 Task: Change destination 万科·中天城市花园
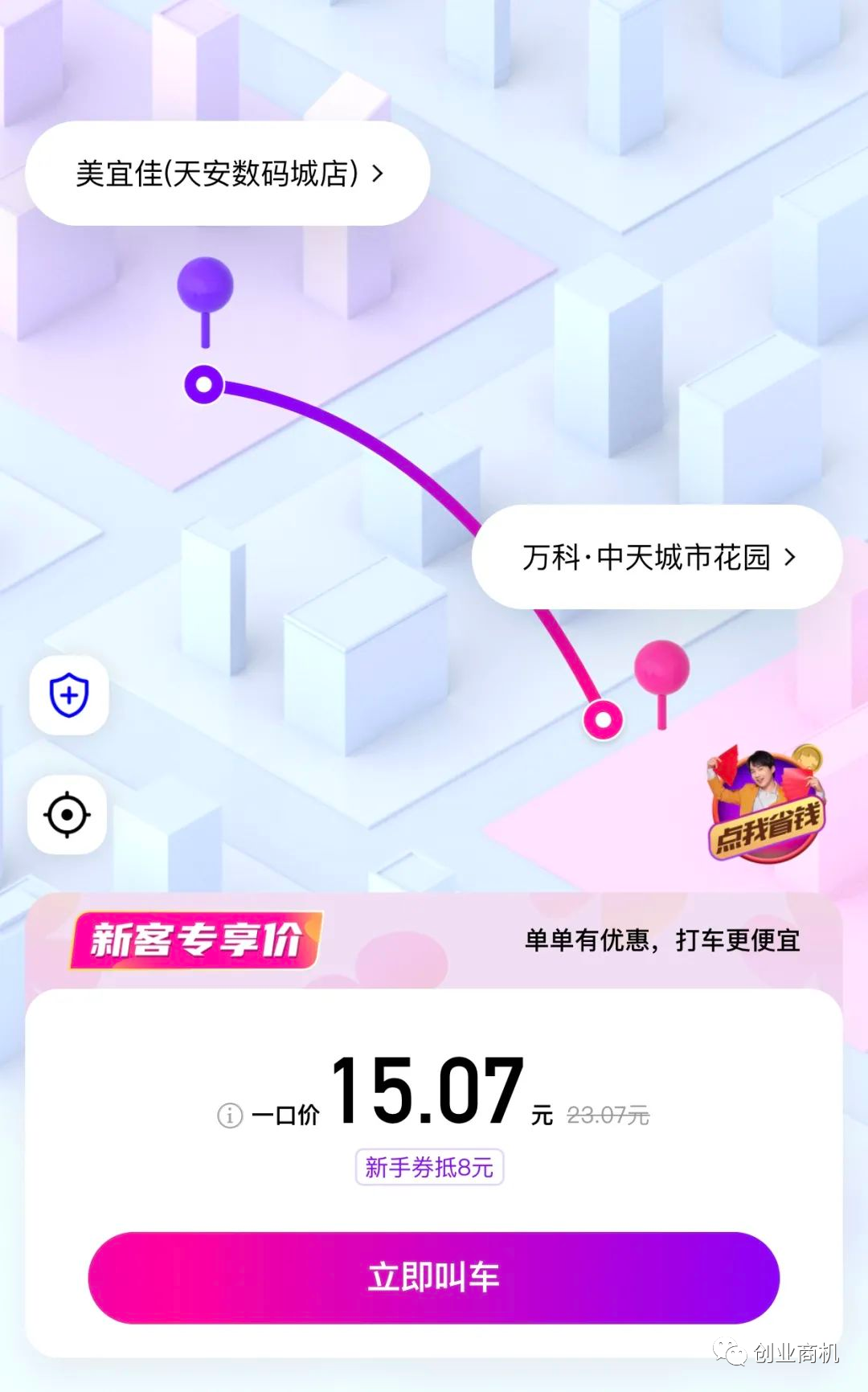[x=657, y=557]
